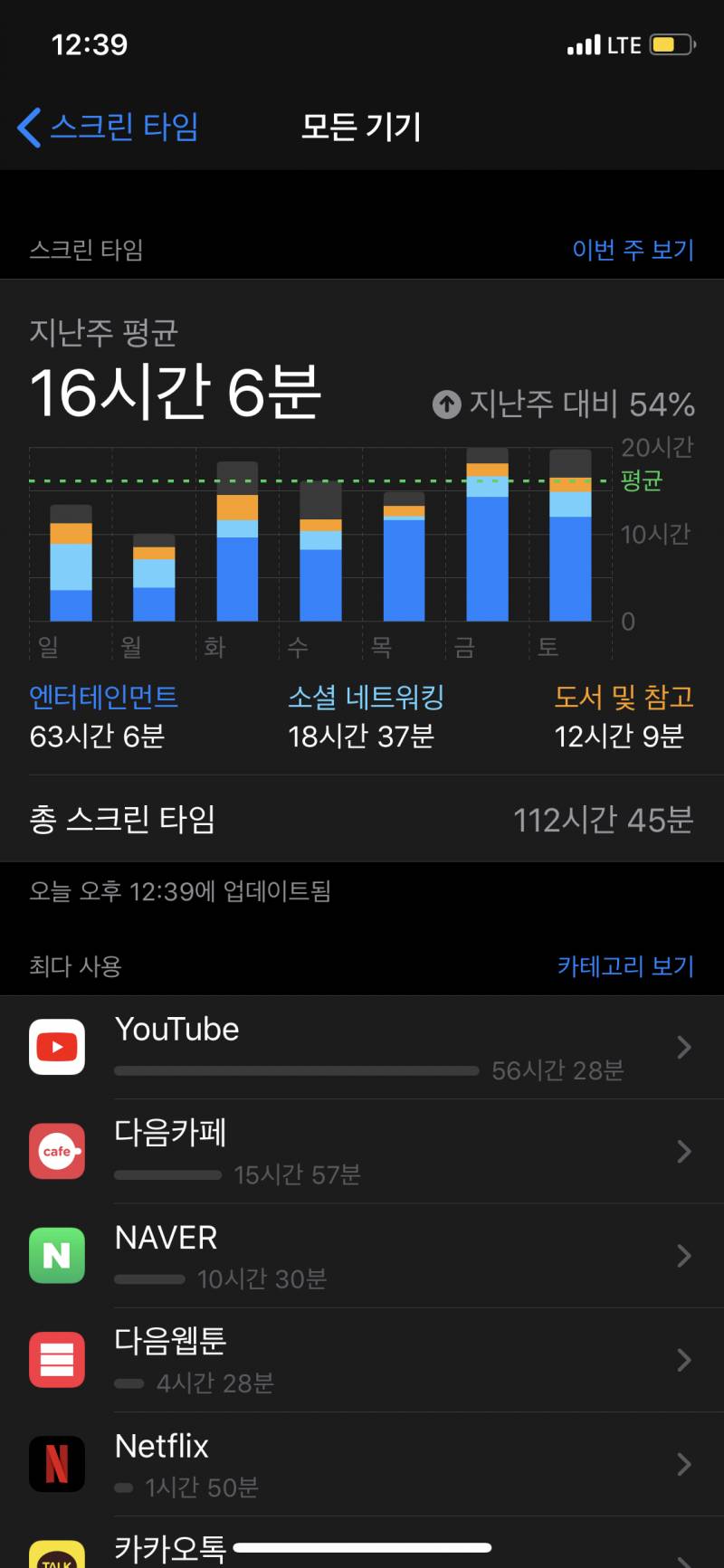Select the 소셜 네트워킹 category
724x1568 pixels.
pos(365,697)
